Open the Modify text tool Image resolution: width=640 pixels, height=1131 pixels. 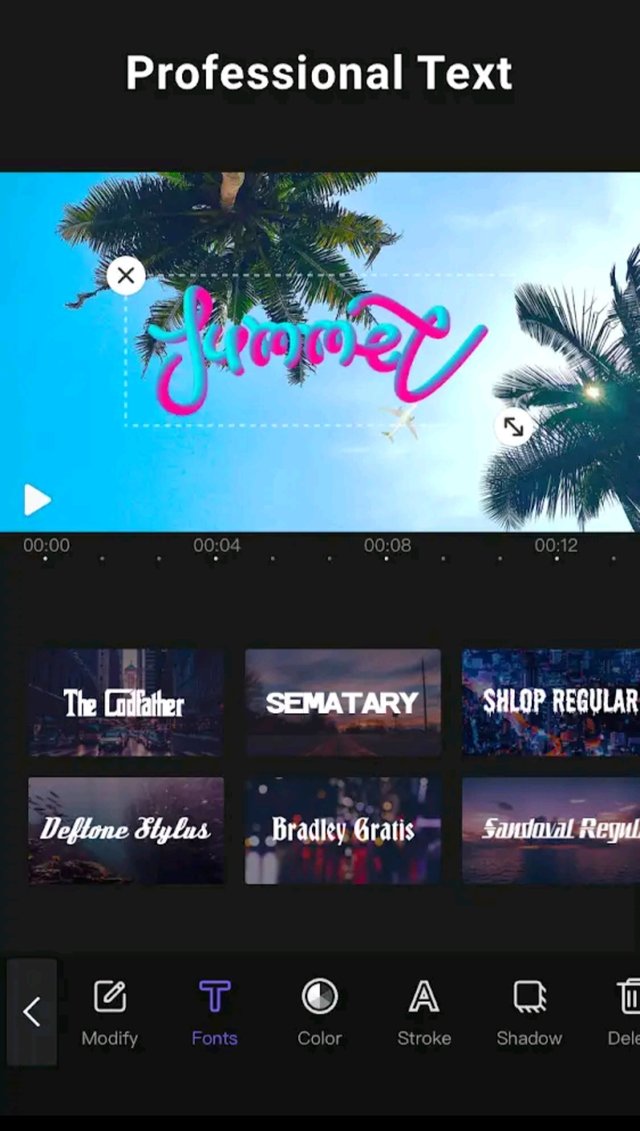(x=110, y=1012)
